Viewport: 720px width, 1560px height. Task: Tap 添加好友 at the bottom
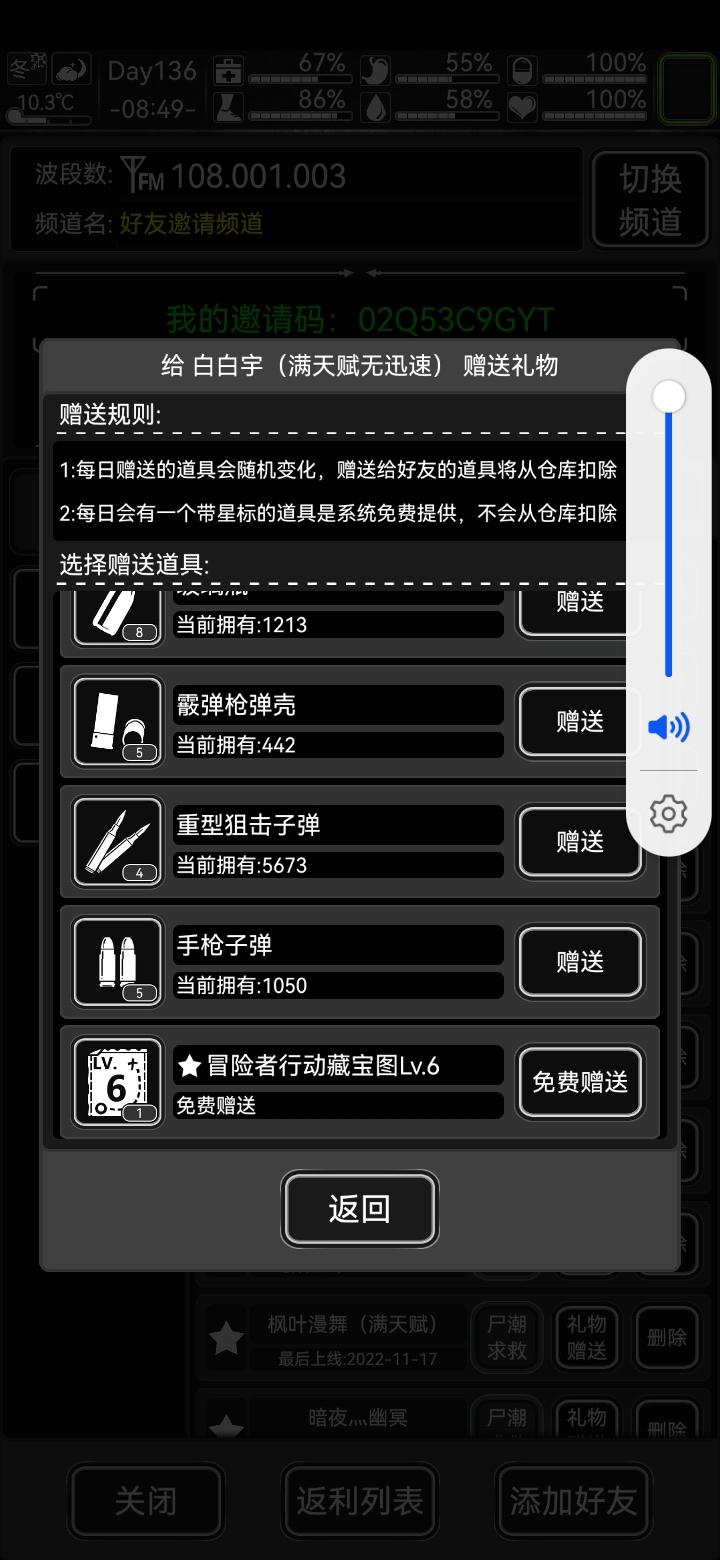[x=573, y=1502]
